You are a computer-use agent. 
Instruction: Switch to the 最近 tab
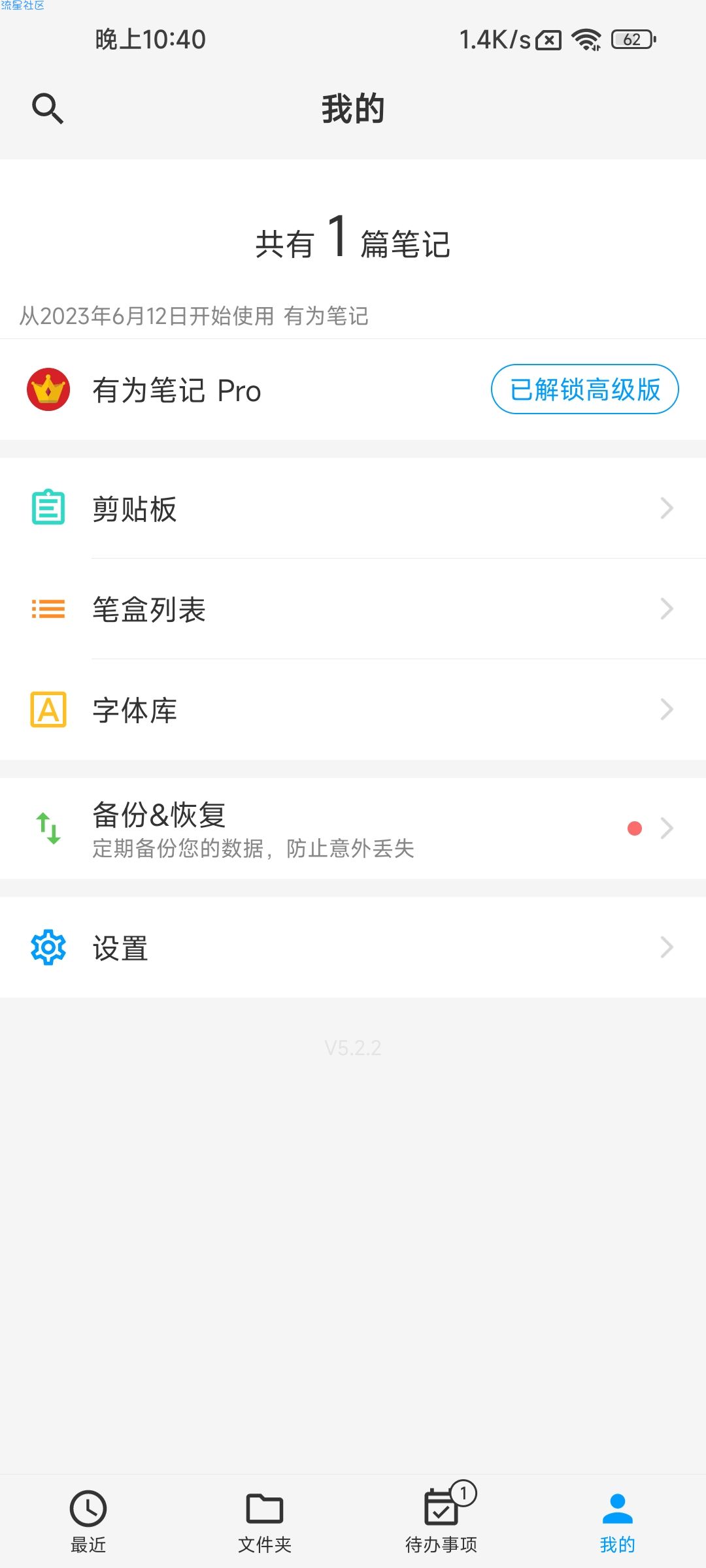pyautogui.click(x=88, y=1521)
